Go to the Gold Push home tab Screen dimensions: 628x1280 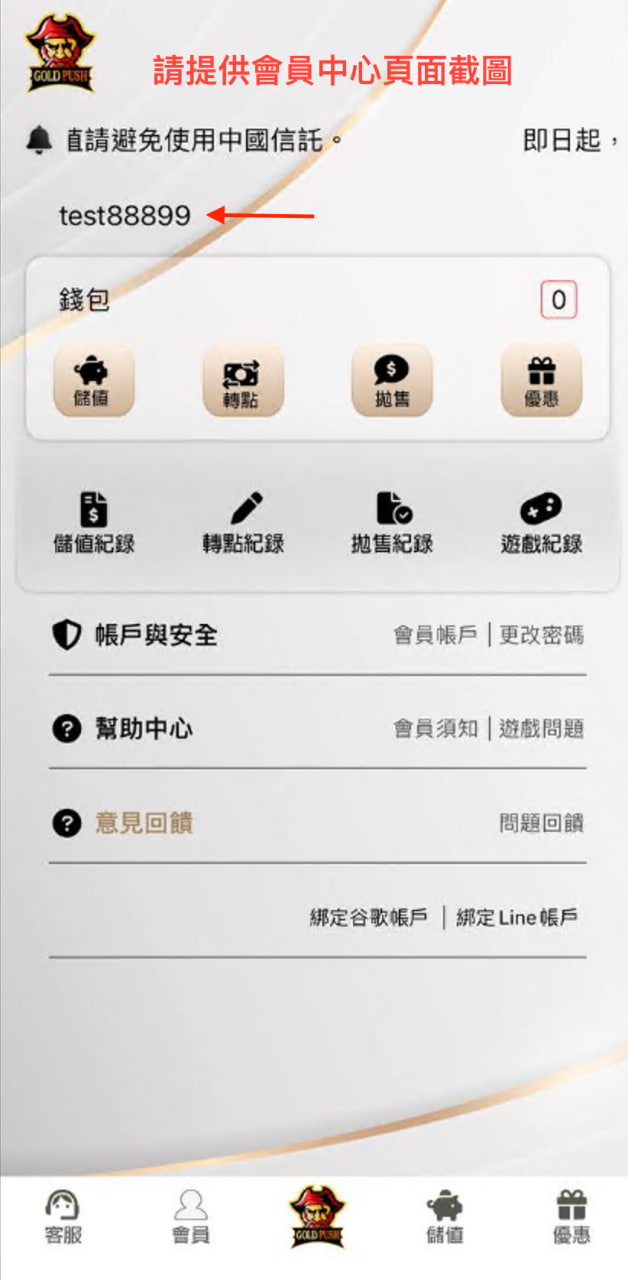coord(318,1217)
